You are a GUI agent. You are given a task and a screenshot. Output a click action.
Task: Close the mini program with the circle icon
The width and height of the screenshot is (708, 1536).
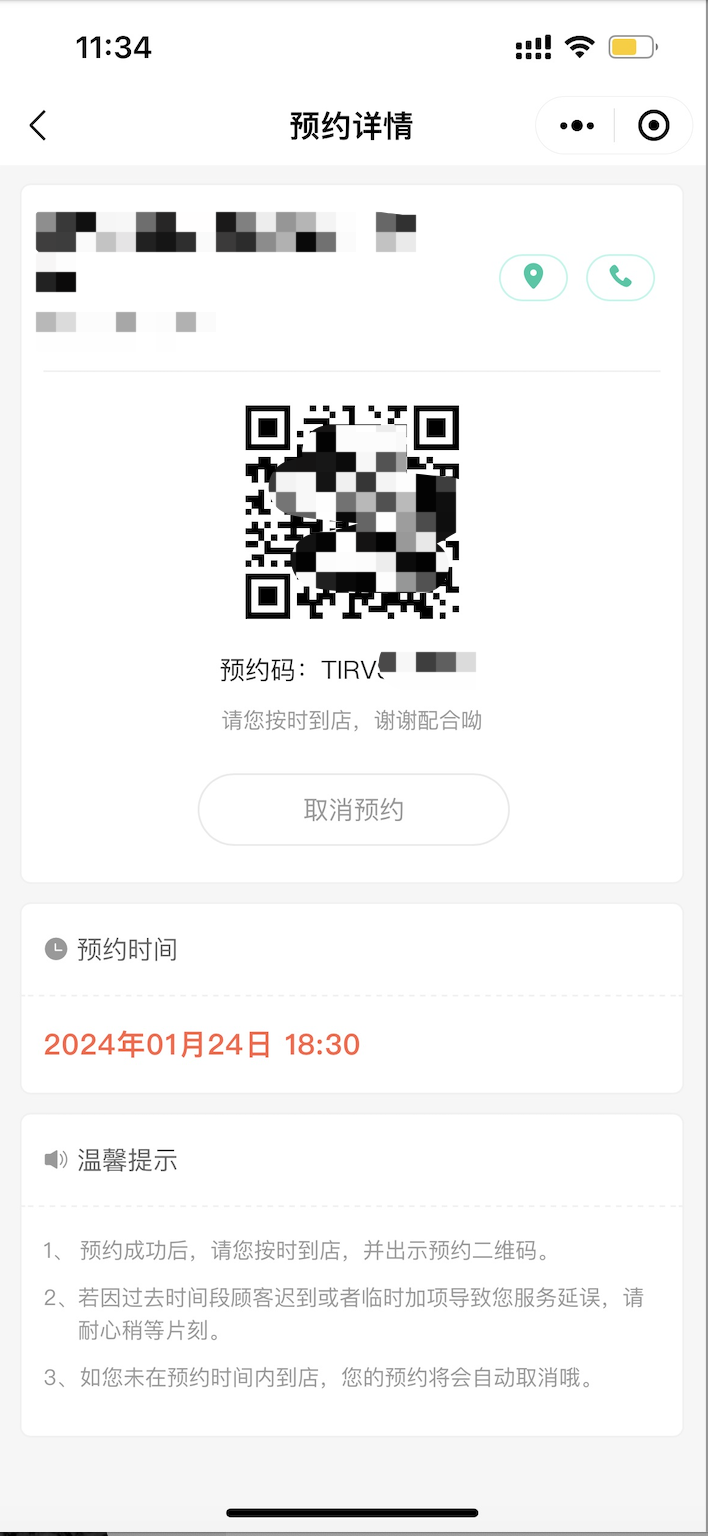point(653,126)
